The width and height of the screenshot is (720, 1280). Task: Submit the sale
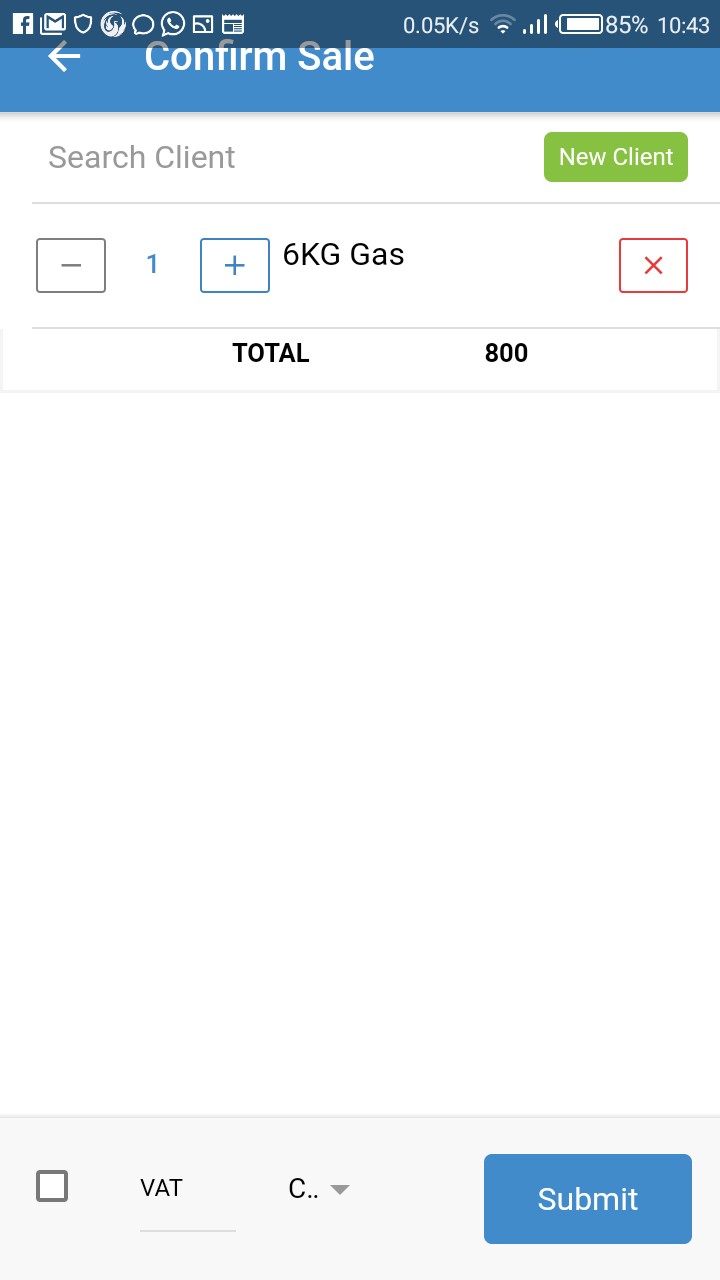[588, 1199]
